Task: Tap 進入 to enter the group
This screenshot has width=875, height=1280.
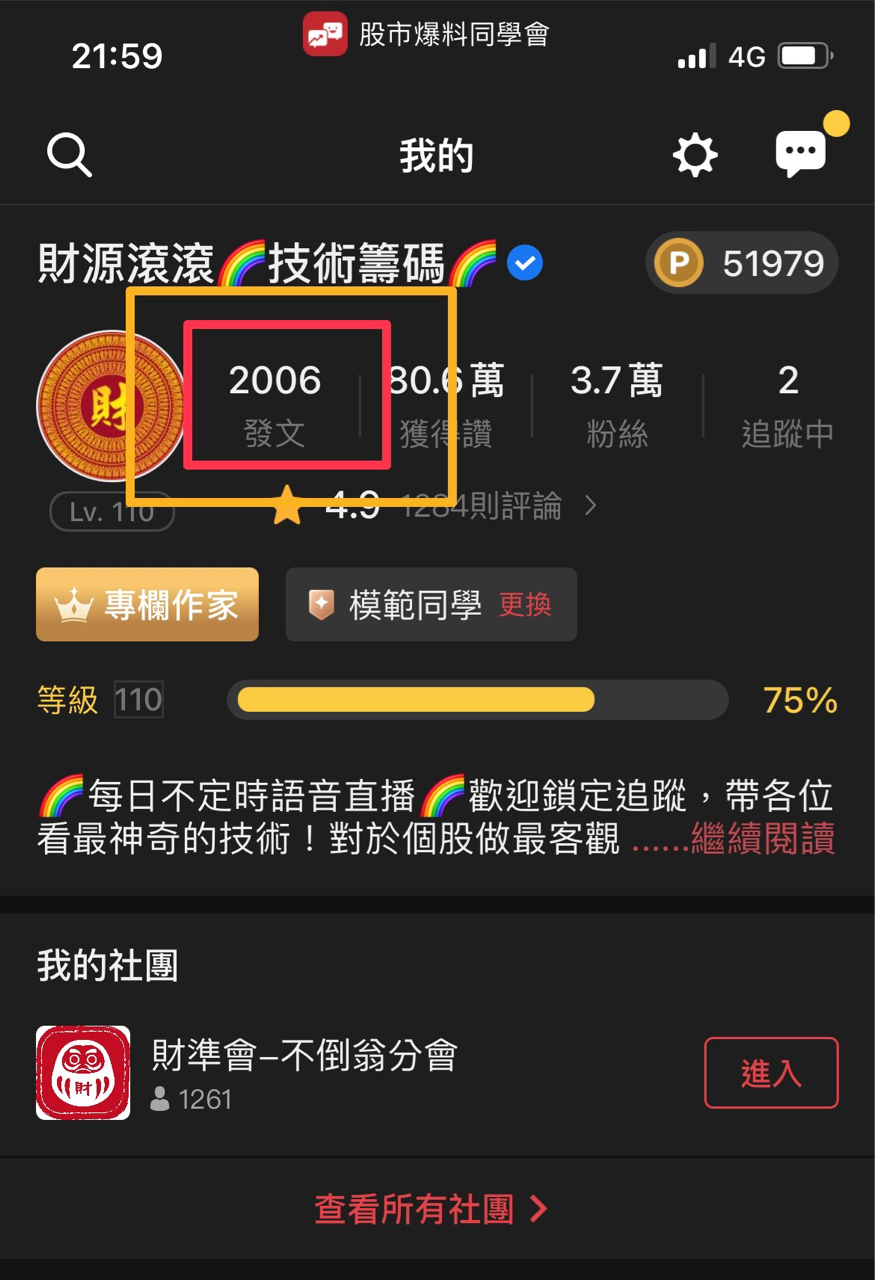Action: coord(771,1073)
